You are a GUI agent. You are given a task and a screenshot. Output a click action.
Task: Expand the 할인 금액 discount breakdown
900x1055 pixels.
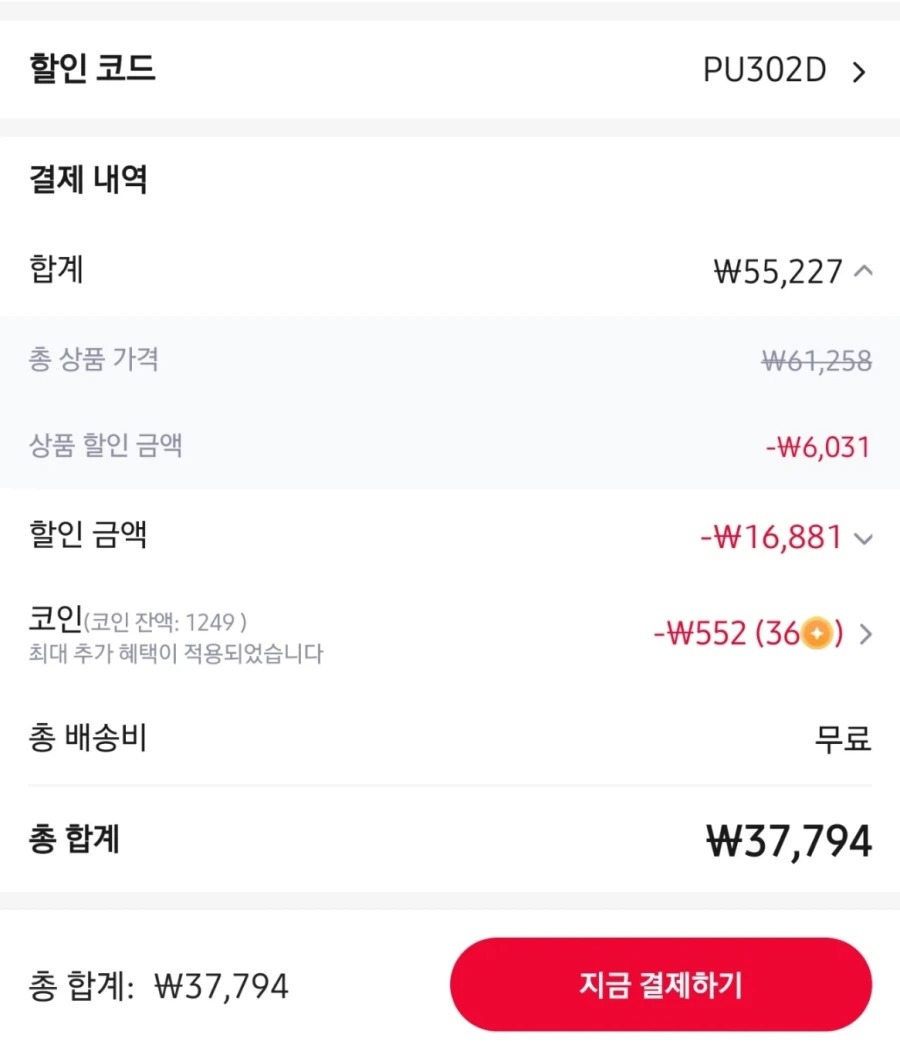pyautogui.click(x=862, y=540)
